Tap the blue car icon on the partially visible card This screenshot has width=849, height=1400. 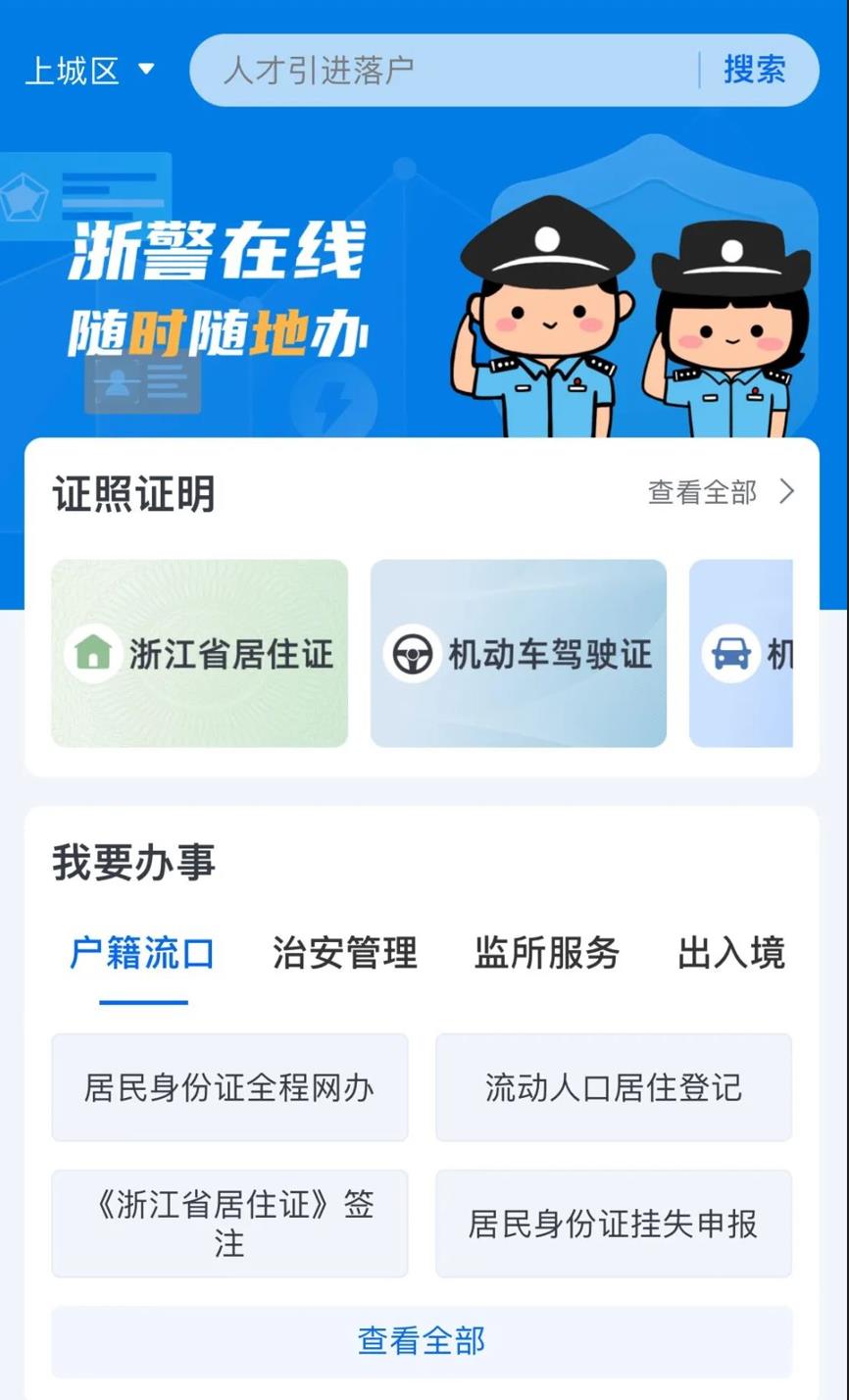(728, 653)
